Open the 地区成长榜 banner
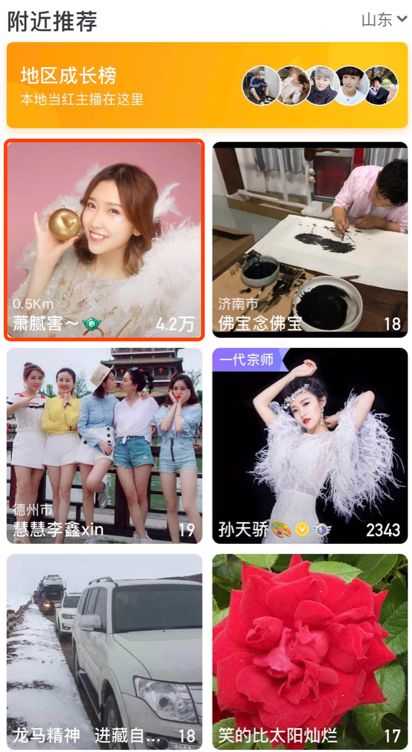Screen dimensions: 412x752 [207, 85]
